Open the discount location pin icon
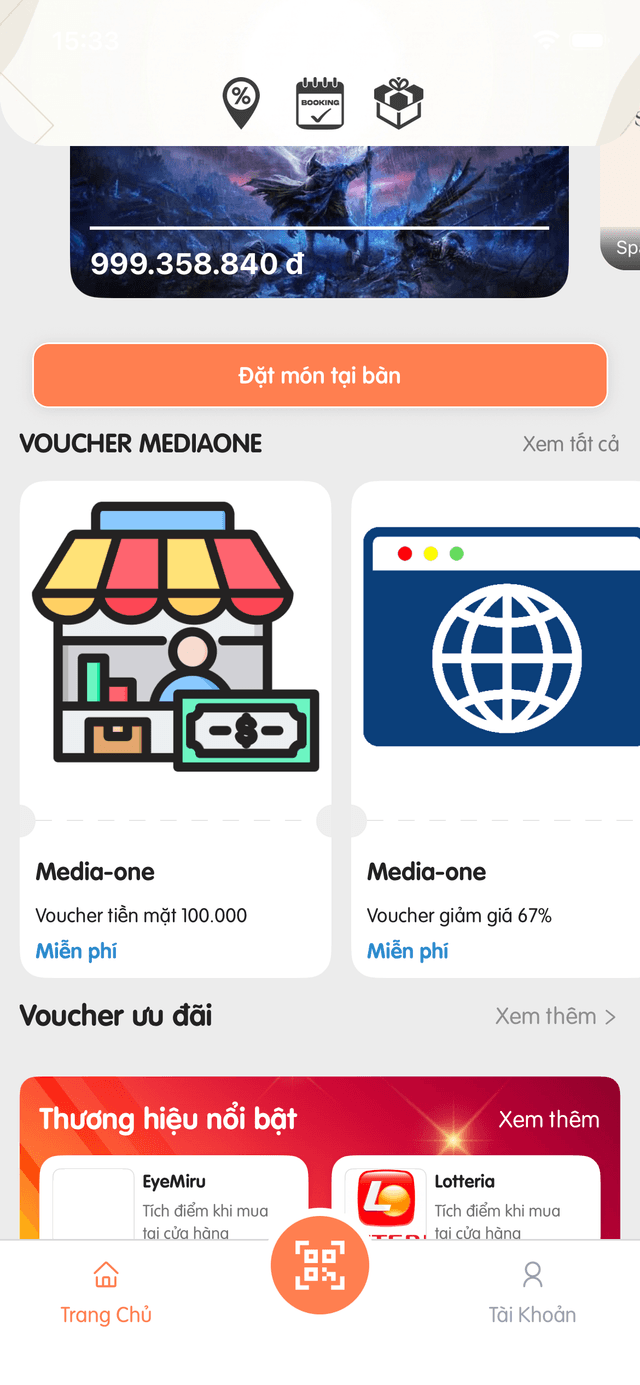The height and width of the screenshot is (1385, 640). tap(241, 104)
